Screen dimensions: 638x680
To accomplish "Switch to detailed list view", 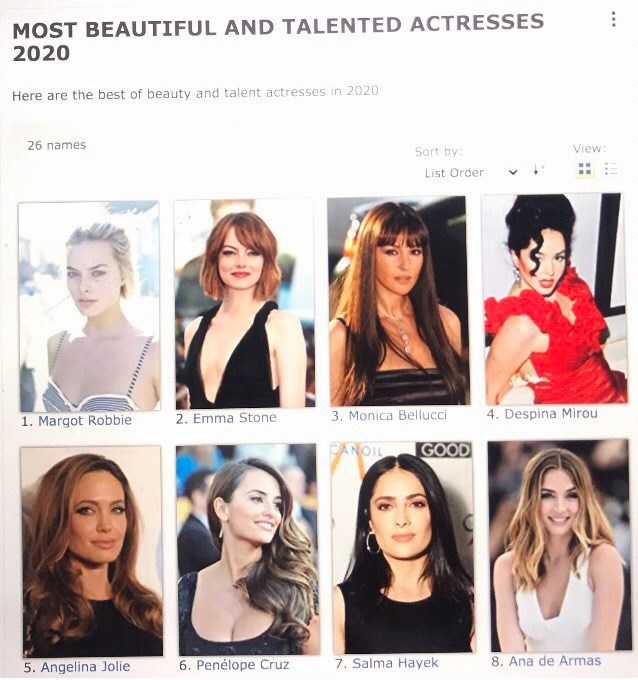I will (611, 170).
